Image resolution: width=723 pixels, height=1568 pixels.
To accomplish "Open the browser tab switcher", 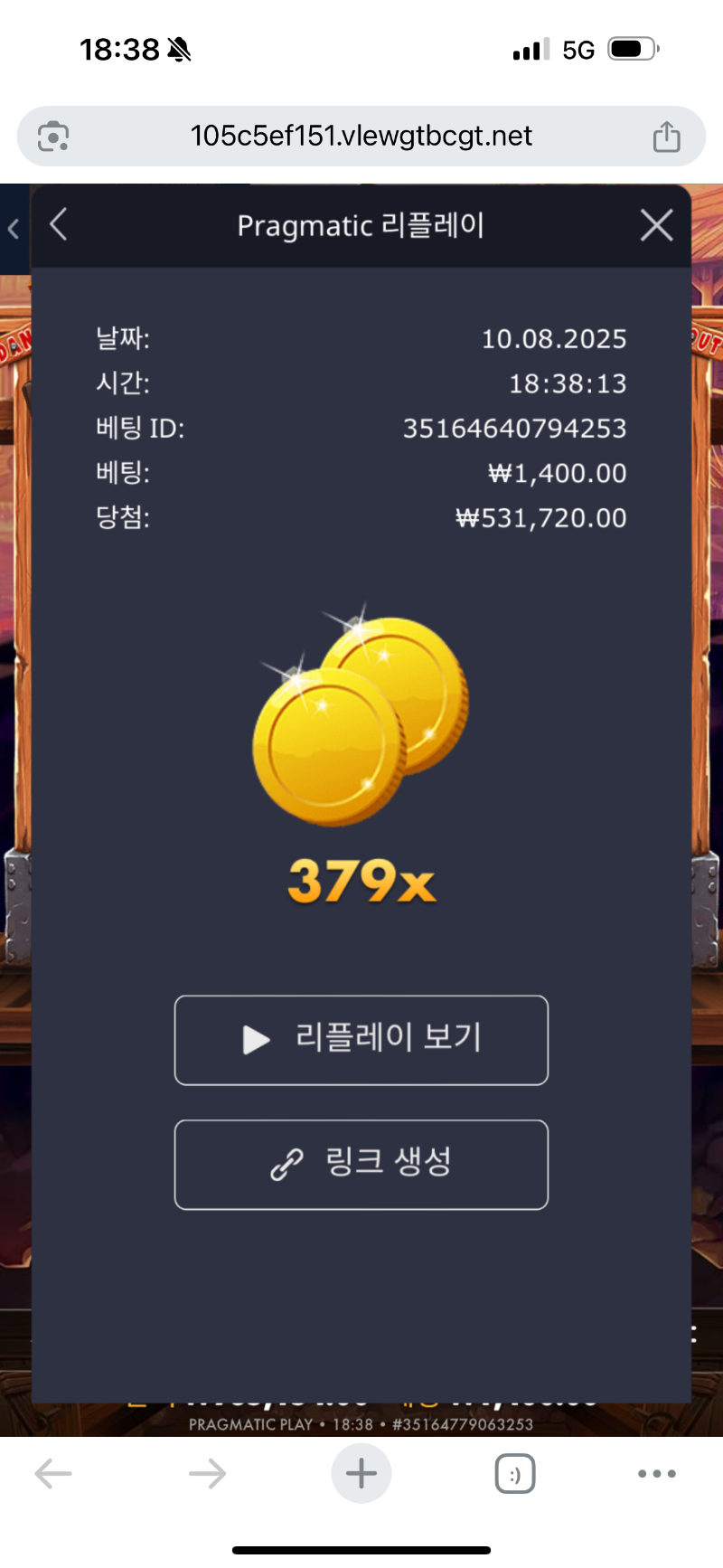I will [x=515, y=1474].
